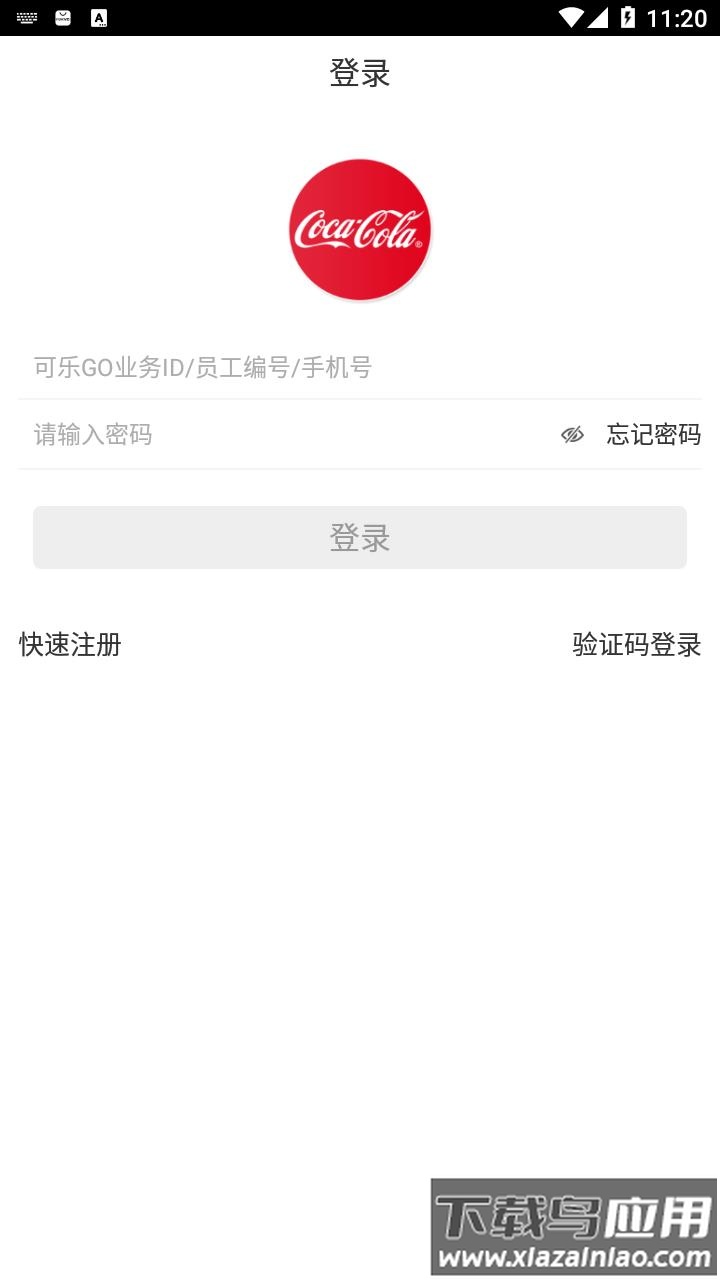This screenshot has width=720, height=1280.
Task: Tap the Wi-Fi icon in the status bar
Action: coord(573,16)
